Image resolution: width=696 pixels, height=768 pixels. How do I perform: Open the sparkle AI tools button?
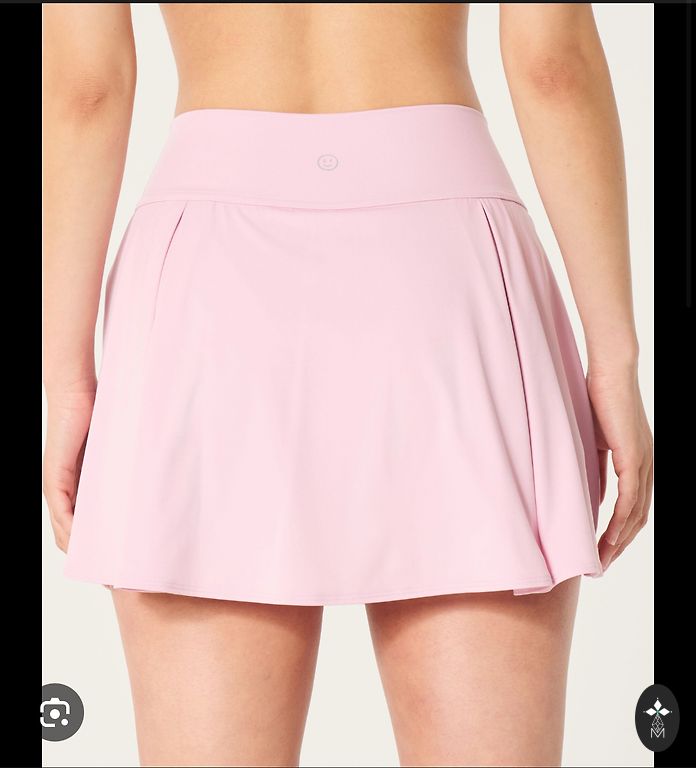(x=657, y=717)
